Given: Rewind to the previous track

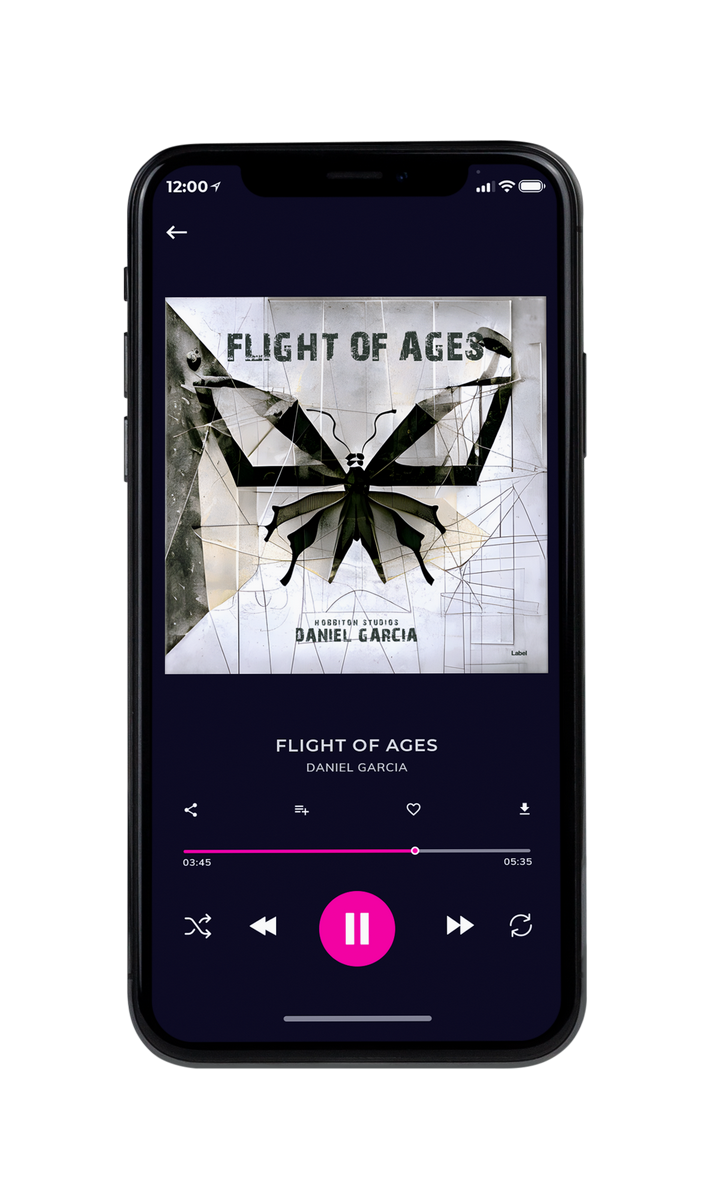Looking at the screenshot, I should 263,927.
